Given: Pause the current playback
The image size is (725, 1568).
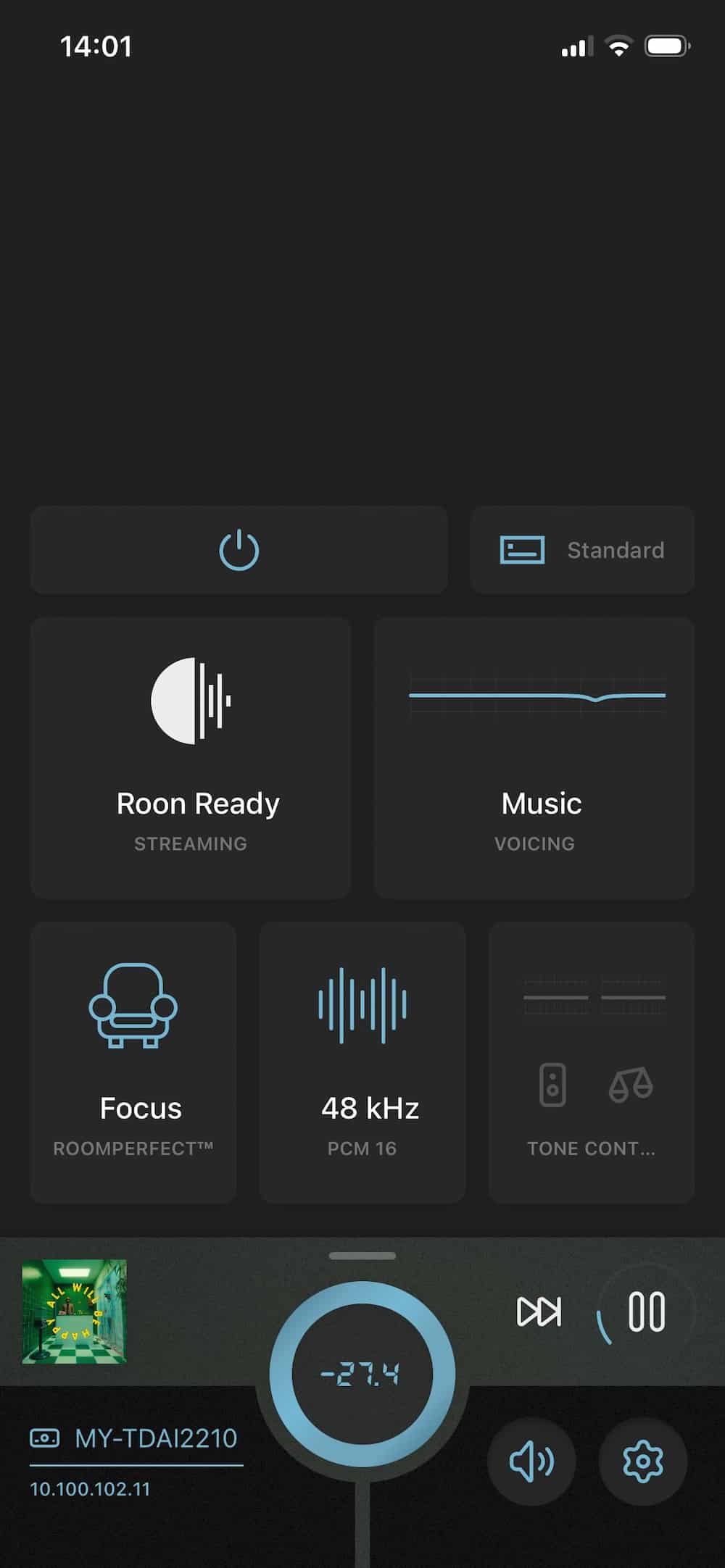Looking at the screenshot, I should [646, 1311].
